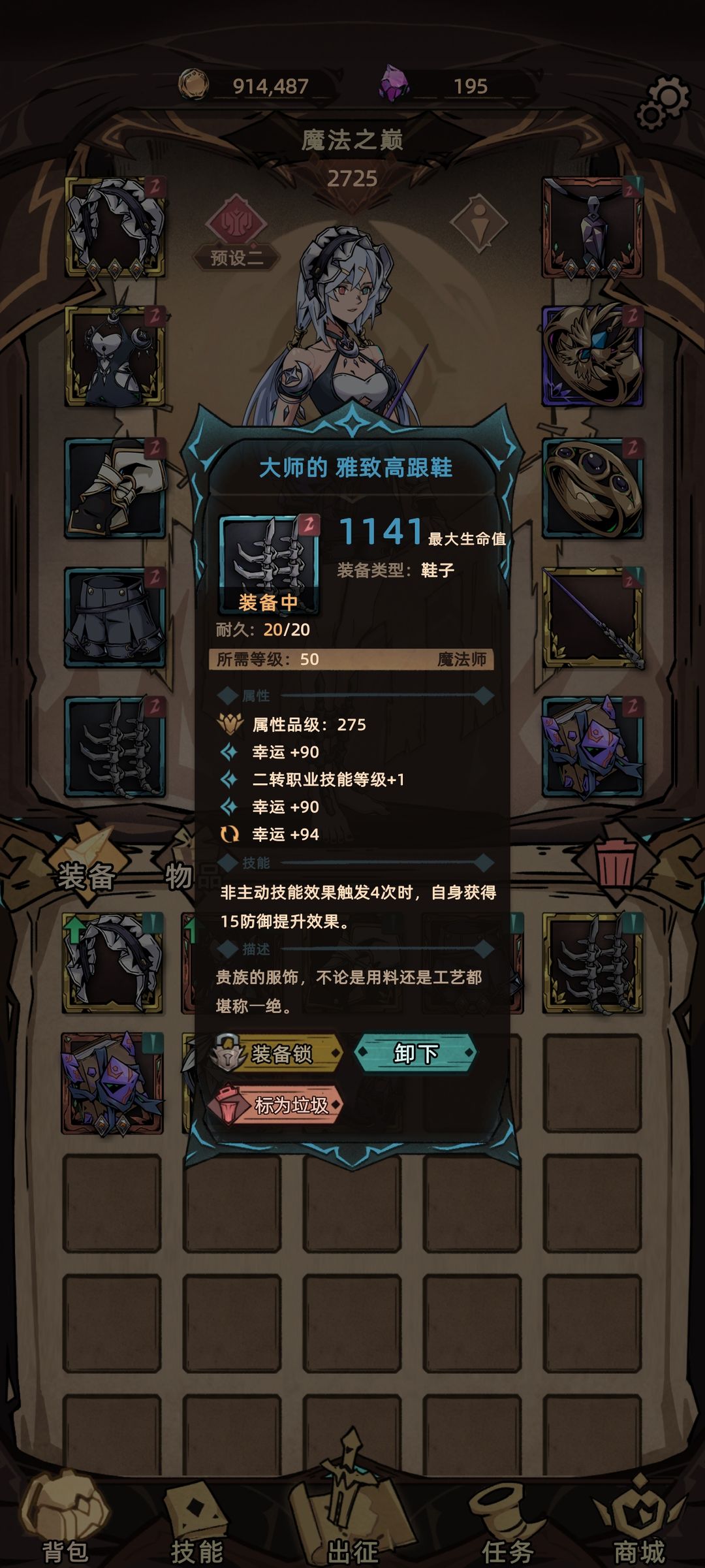Select the equipped skirt slot
Image resolution: width=705 pixels, height=1568 pixels.
click(x=115, y=617)
